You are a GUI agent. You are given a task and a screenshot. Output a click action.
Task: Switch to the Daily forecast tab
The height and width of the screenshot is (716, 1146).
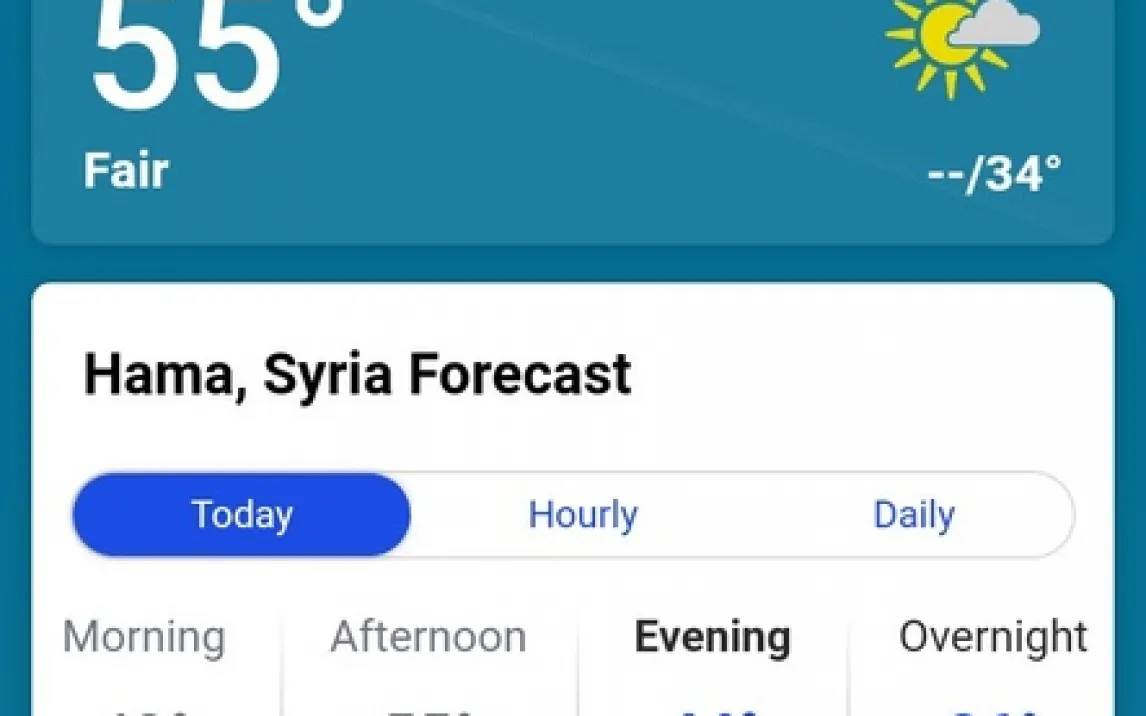click(913, 515)
